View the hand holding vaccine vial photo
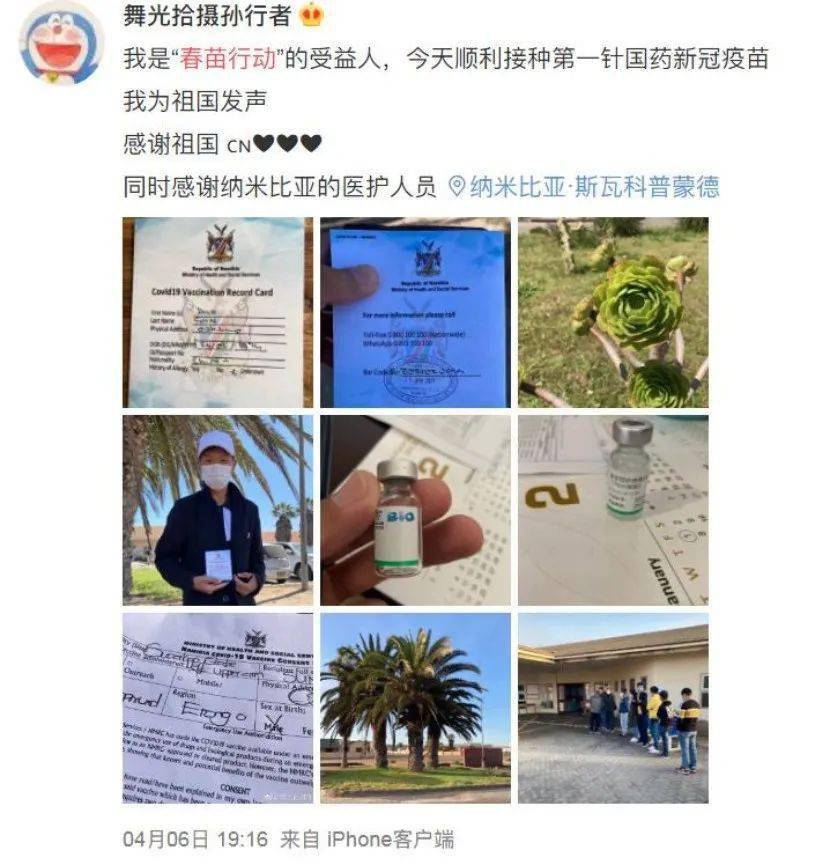Screen dimensions: 826x865 point(415,510)
